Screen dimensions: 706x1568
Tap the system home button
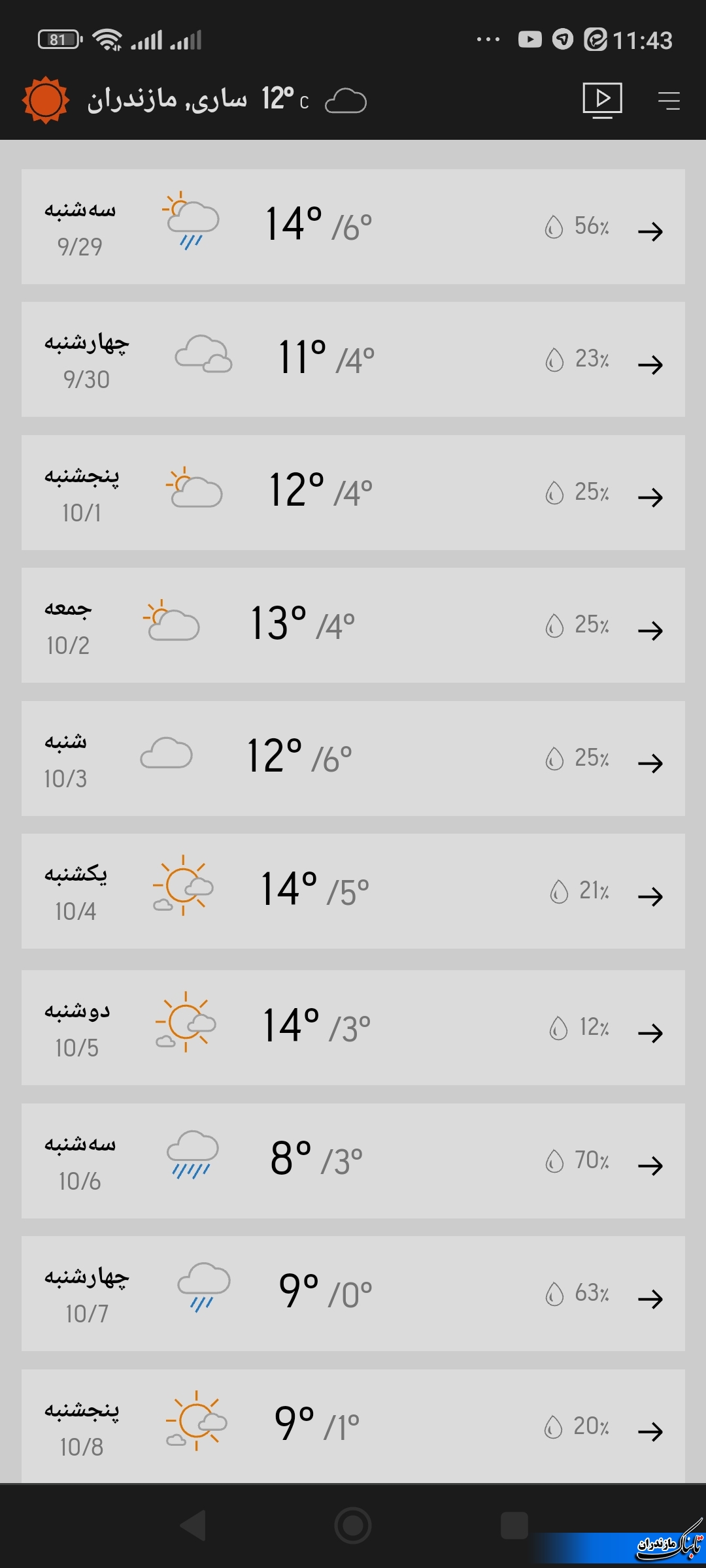click(353, 1526)
